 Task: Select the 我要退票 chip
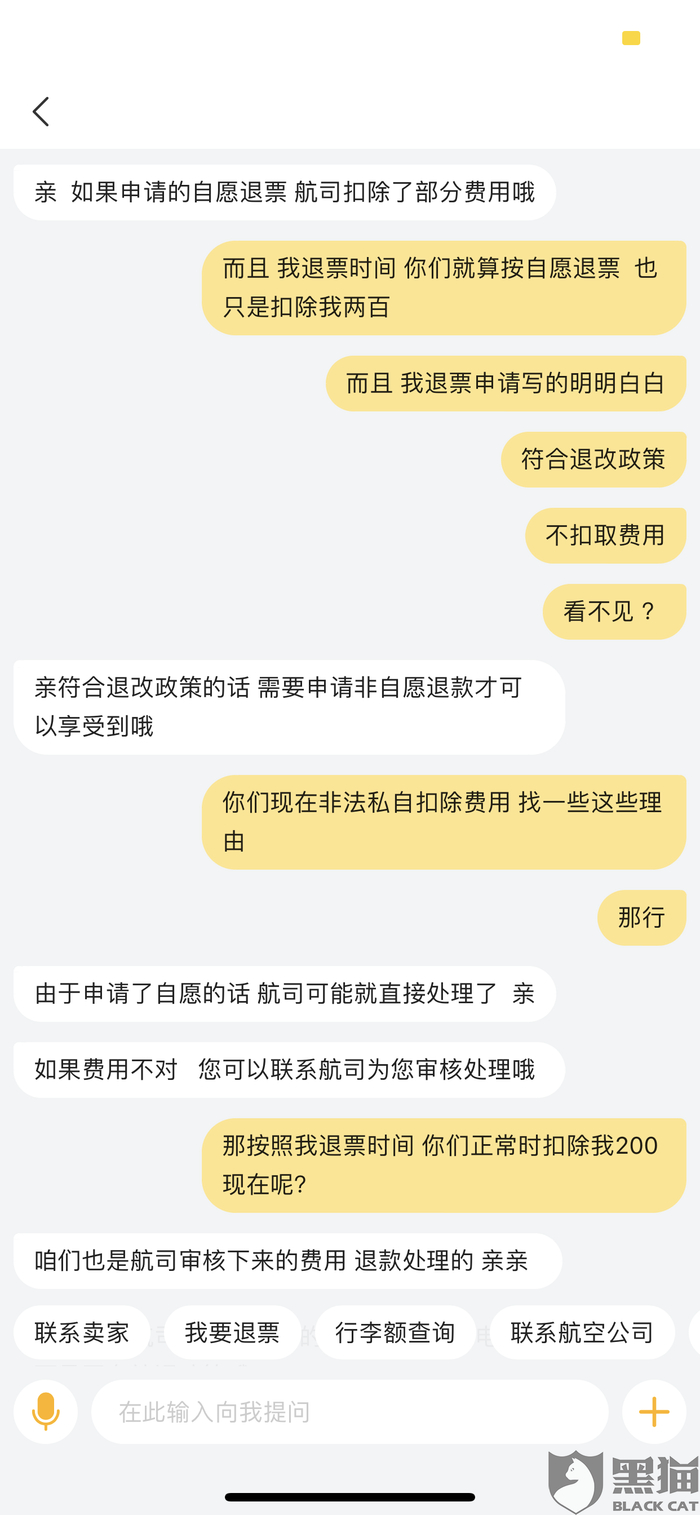232,1333
